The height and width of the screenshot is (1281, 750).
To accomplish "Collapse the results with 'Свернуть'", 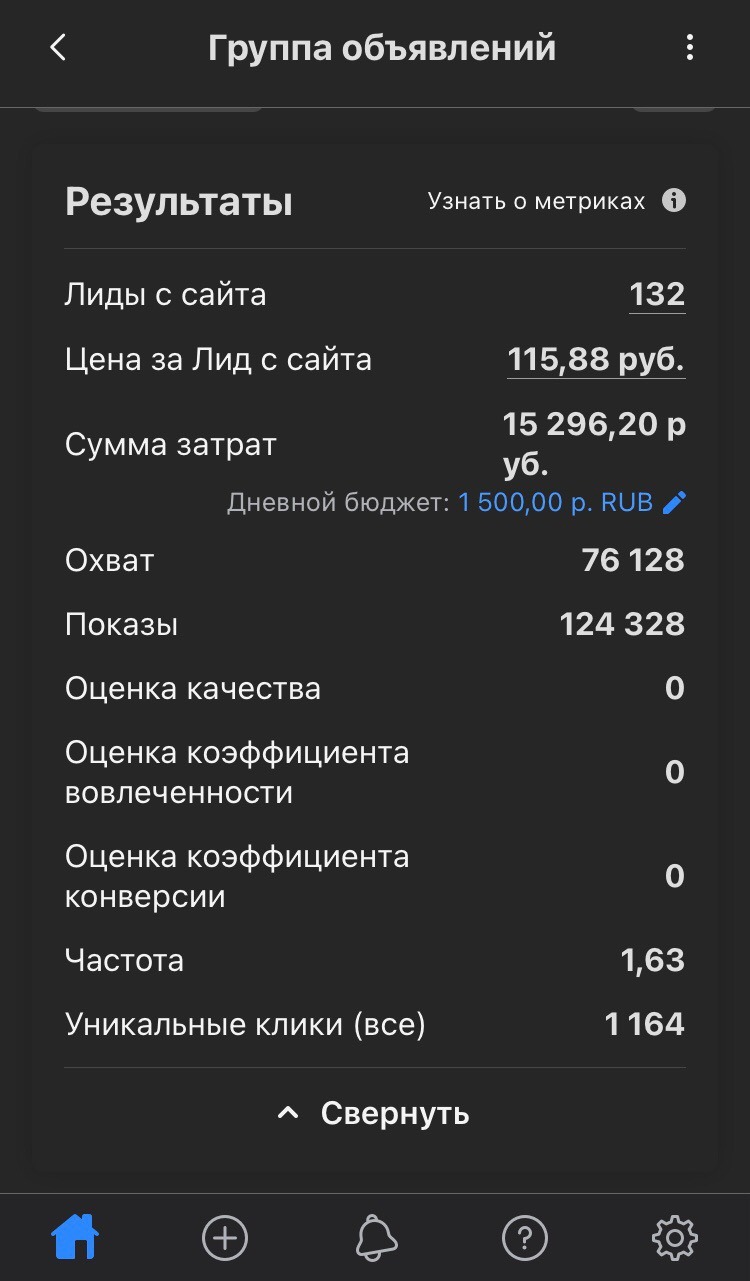I will click(x=374, y=1113).
